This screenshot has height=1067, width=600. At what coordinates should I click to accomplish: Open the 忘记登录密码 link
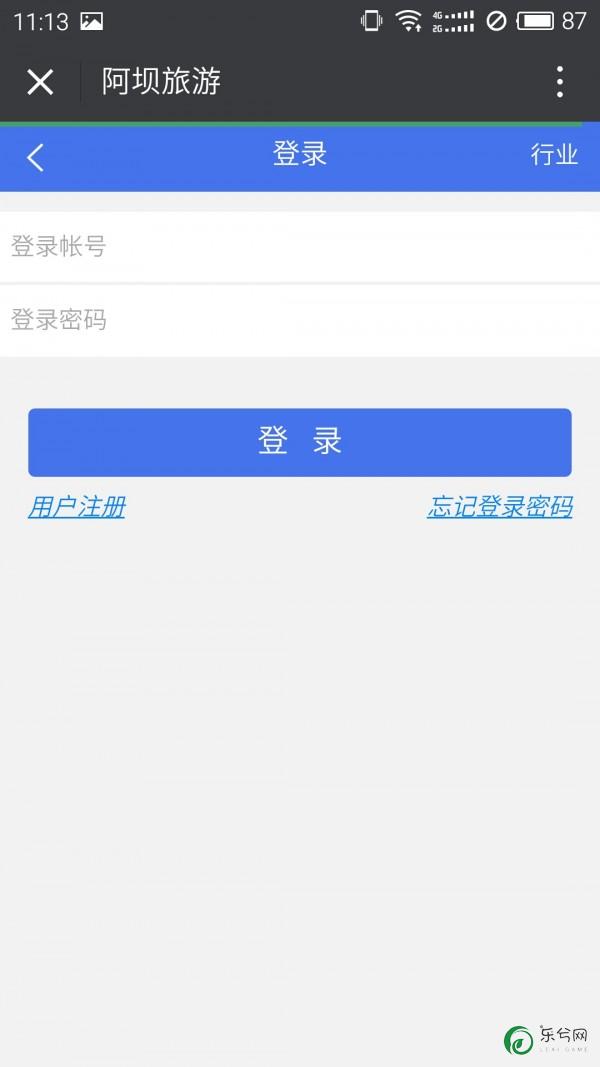point(500,507)
